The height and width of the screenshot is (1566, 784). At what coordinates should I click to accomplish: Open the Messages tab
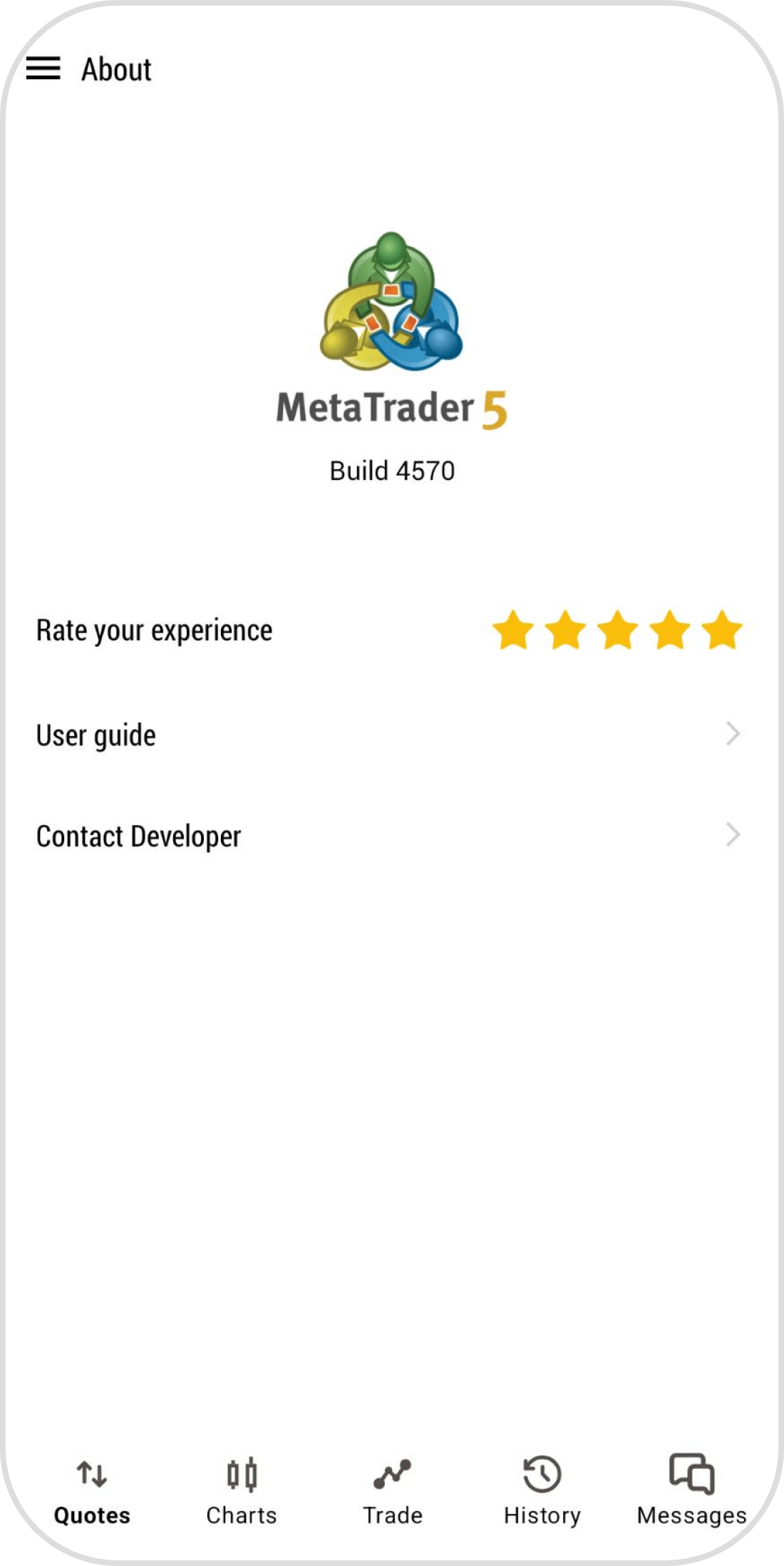click(691, 1489)
